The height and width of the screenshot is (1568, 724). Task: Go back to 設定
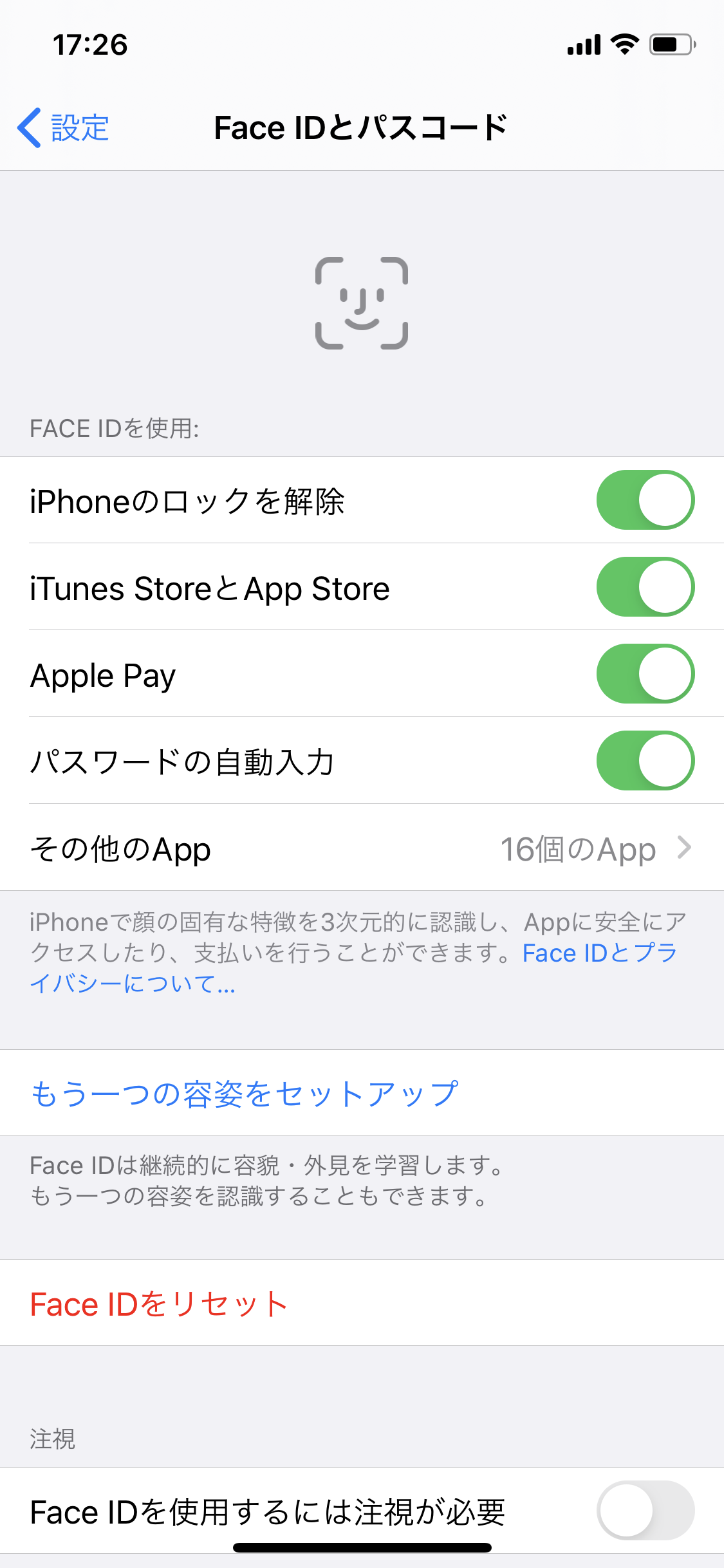tap(63, 127)
